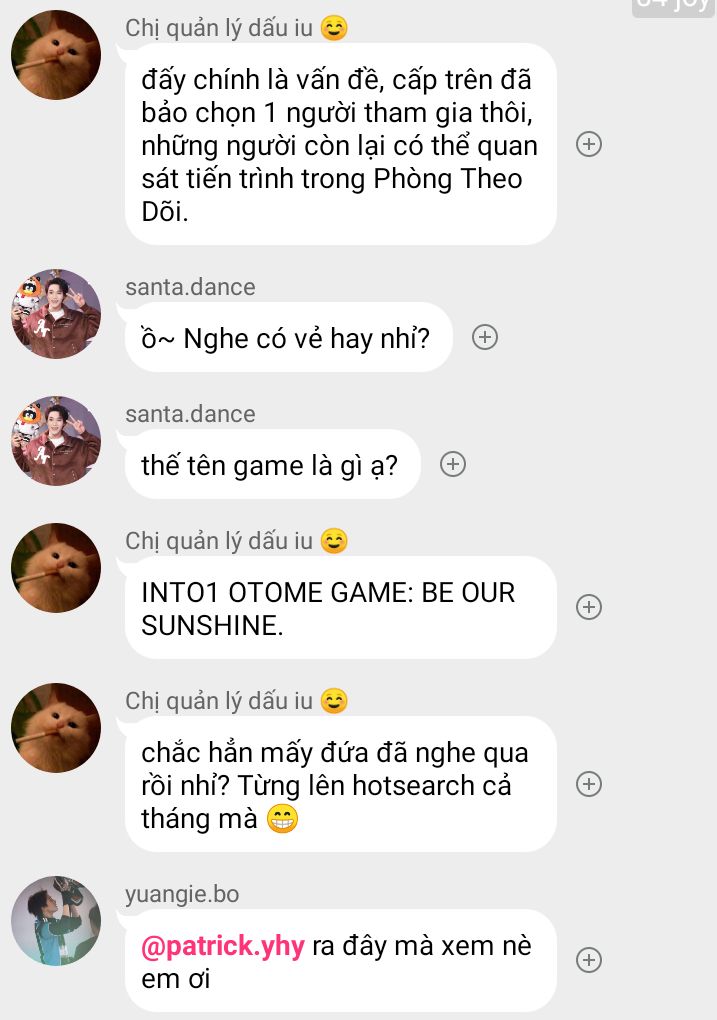View yuangie.bo's profile picture
The width and height of the screenshot is (717, 1020).
tap(56, 921)
